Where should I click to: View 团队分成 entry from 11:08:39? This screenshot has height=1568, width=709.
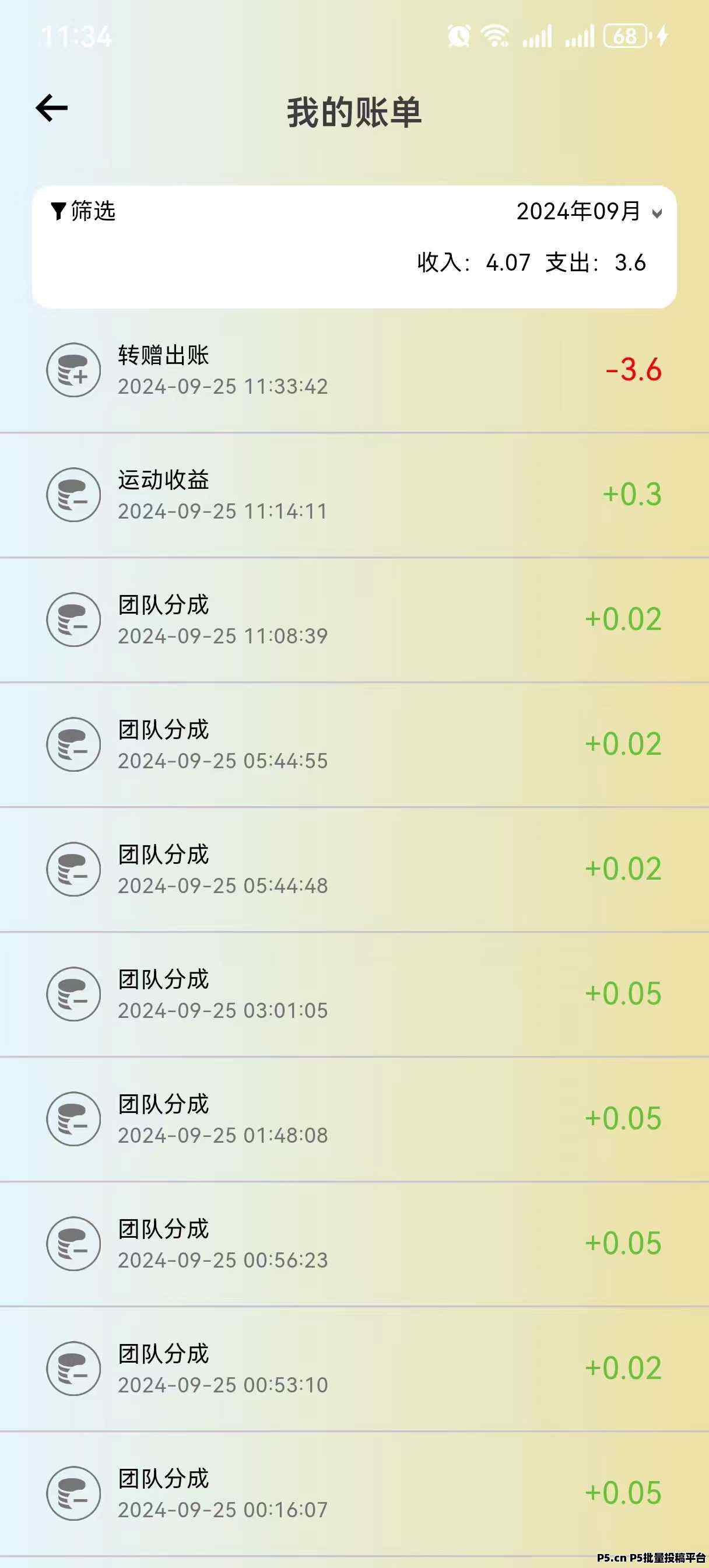pos(354,619)
